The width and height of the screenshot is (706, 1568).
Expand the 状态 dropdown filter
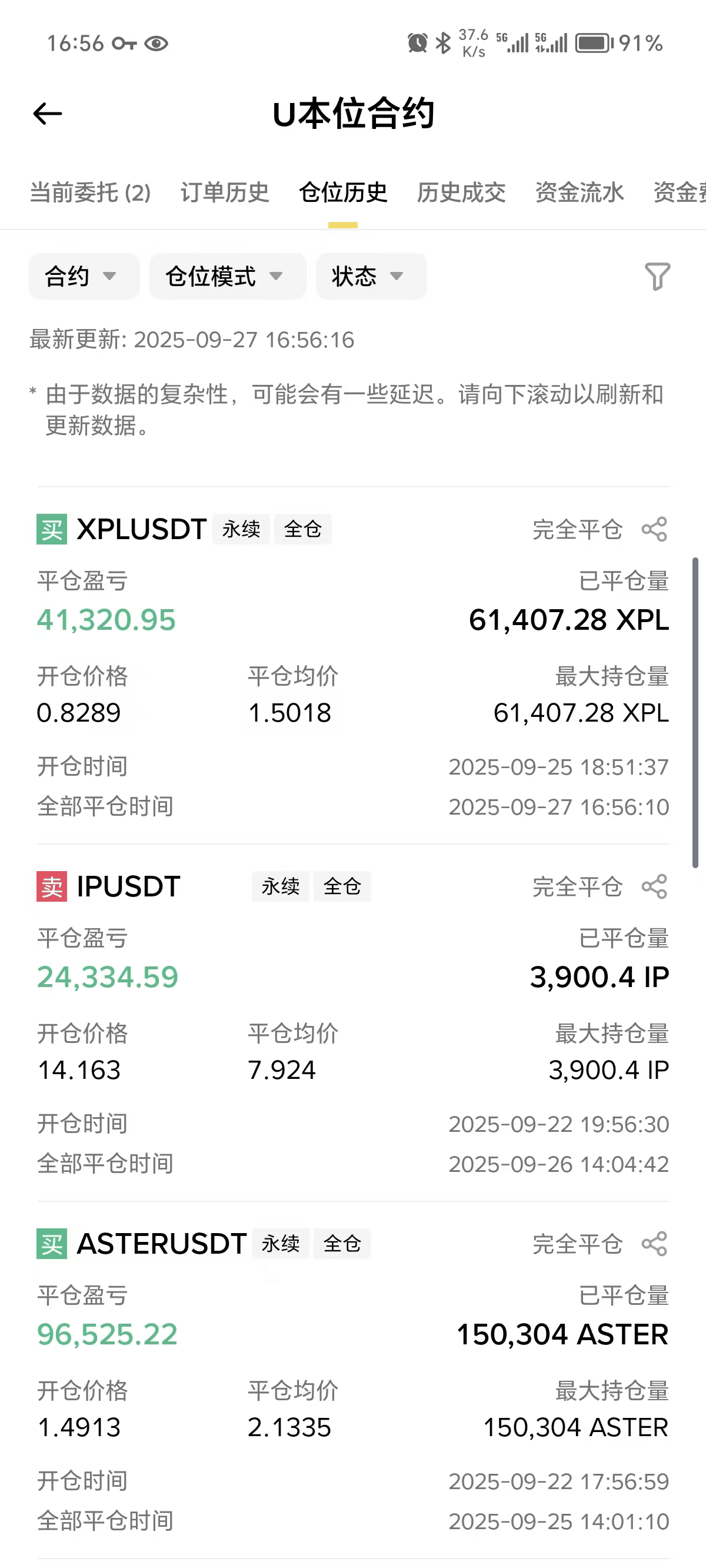pyautogui.click(x=370, y=277)
